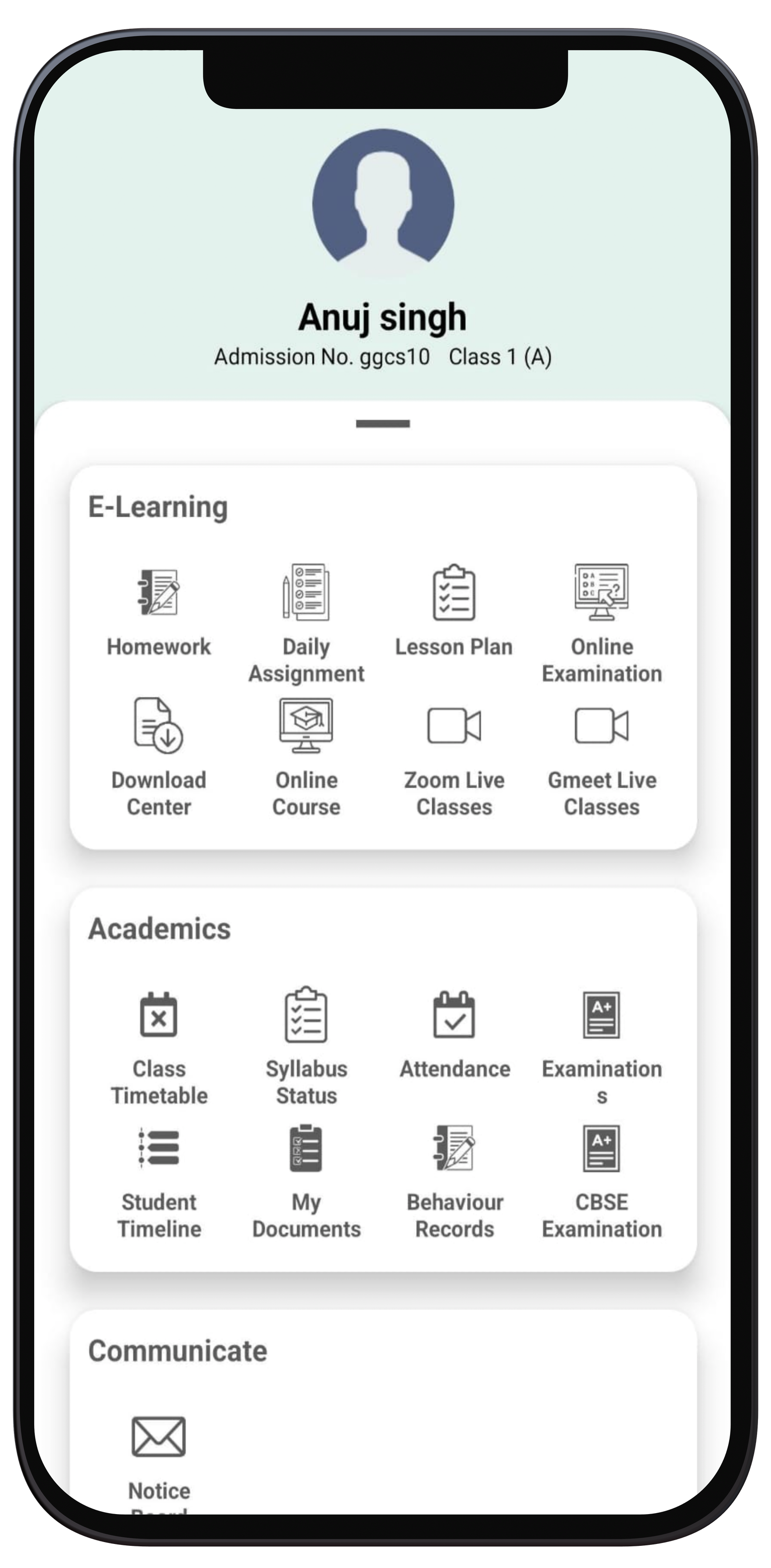The width and height of the screenshot is (771, 1568).
Task: Tap the bottom sheet drag handle
Action: click(383, 424)
